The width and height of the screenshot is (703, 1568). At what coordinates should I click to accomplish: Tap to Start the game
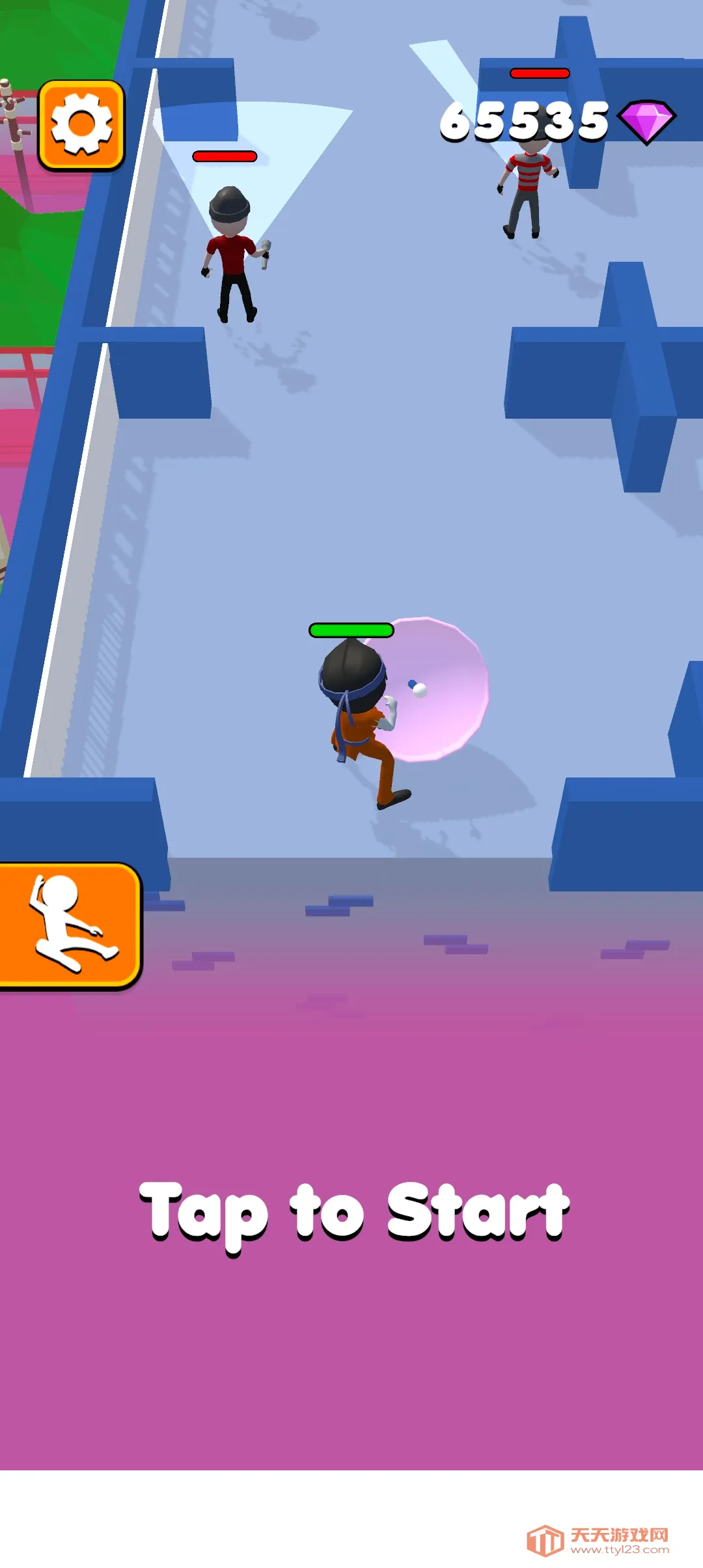pyautogui.click(x=354, y=1212)
